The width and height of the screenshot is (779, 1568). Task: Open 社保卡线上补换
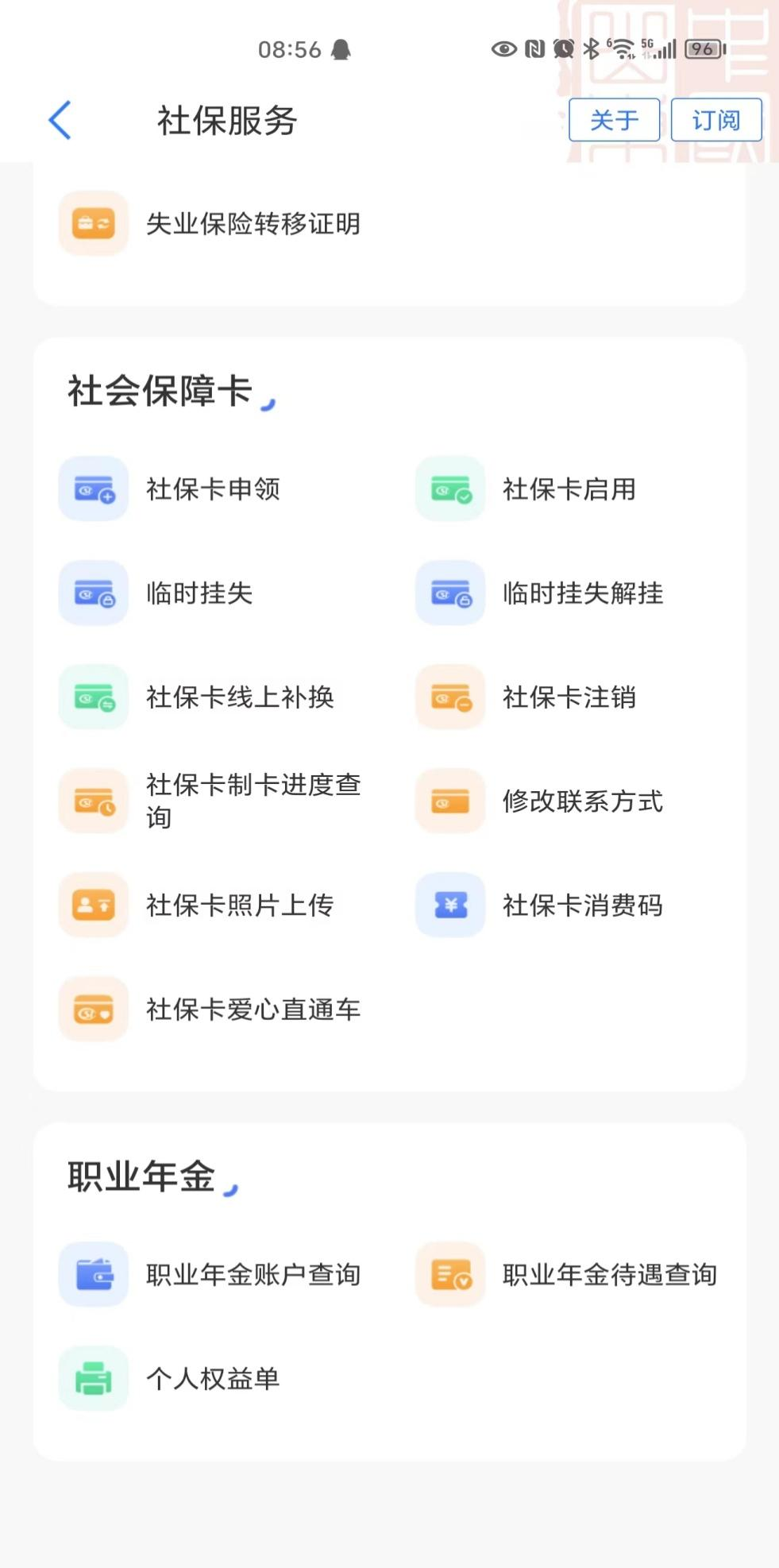coord(240,697)
